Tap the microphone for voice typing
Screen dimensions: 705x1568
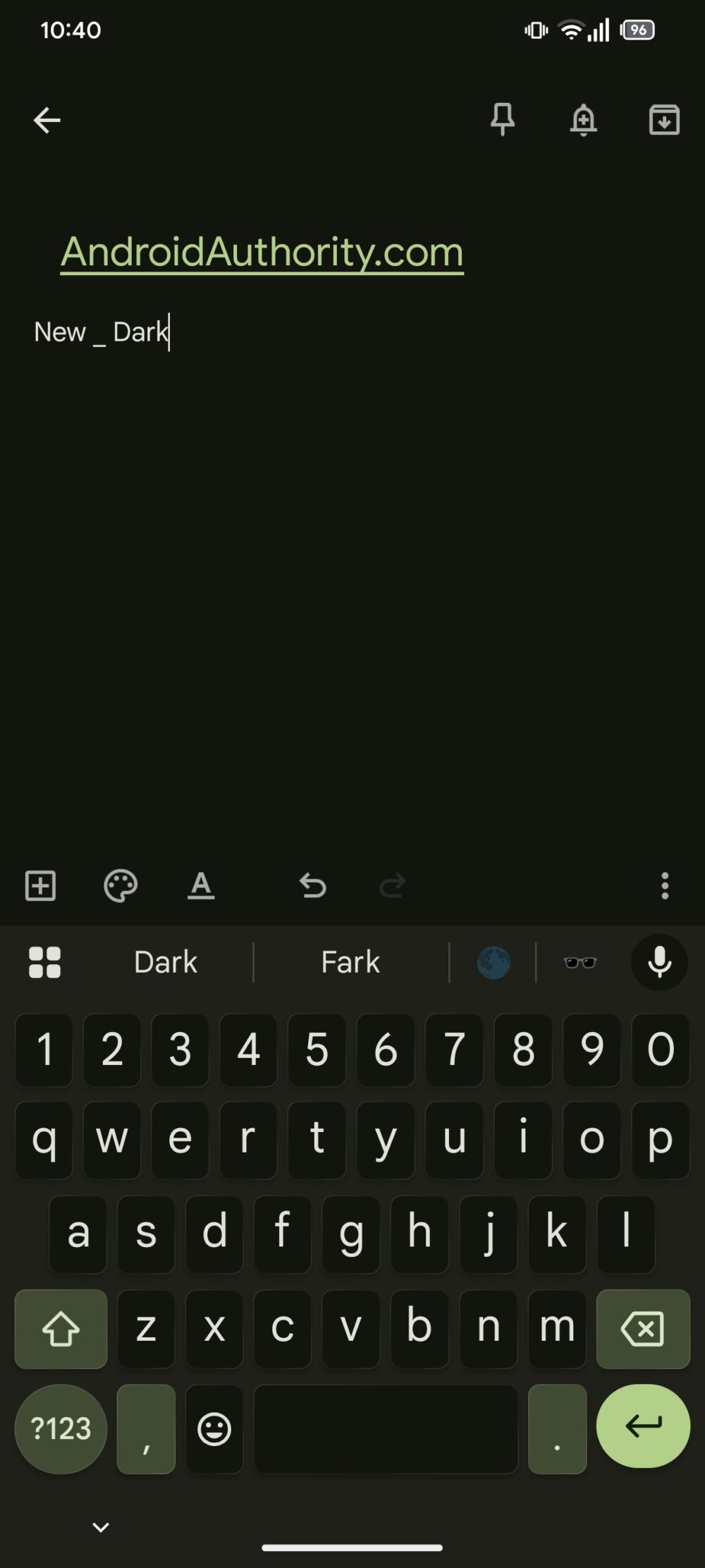point(658,962)
